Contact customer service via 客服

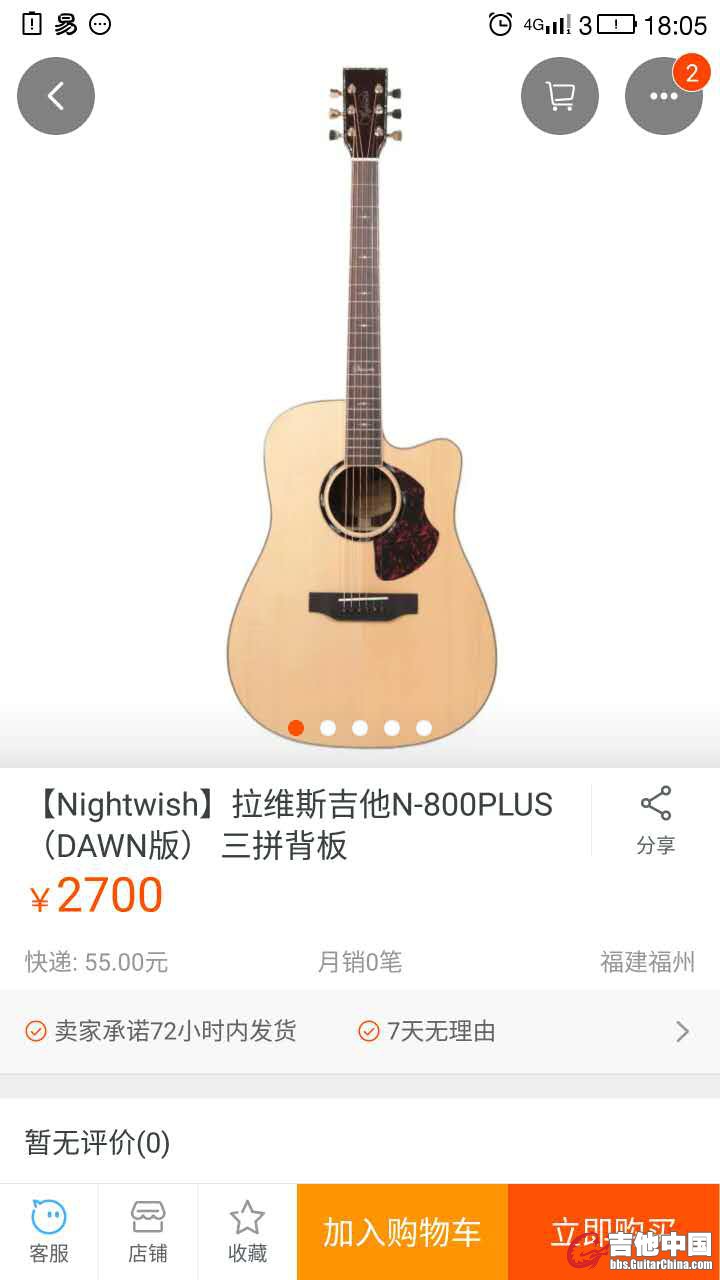(49, 1232)
